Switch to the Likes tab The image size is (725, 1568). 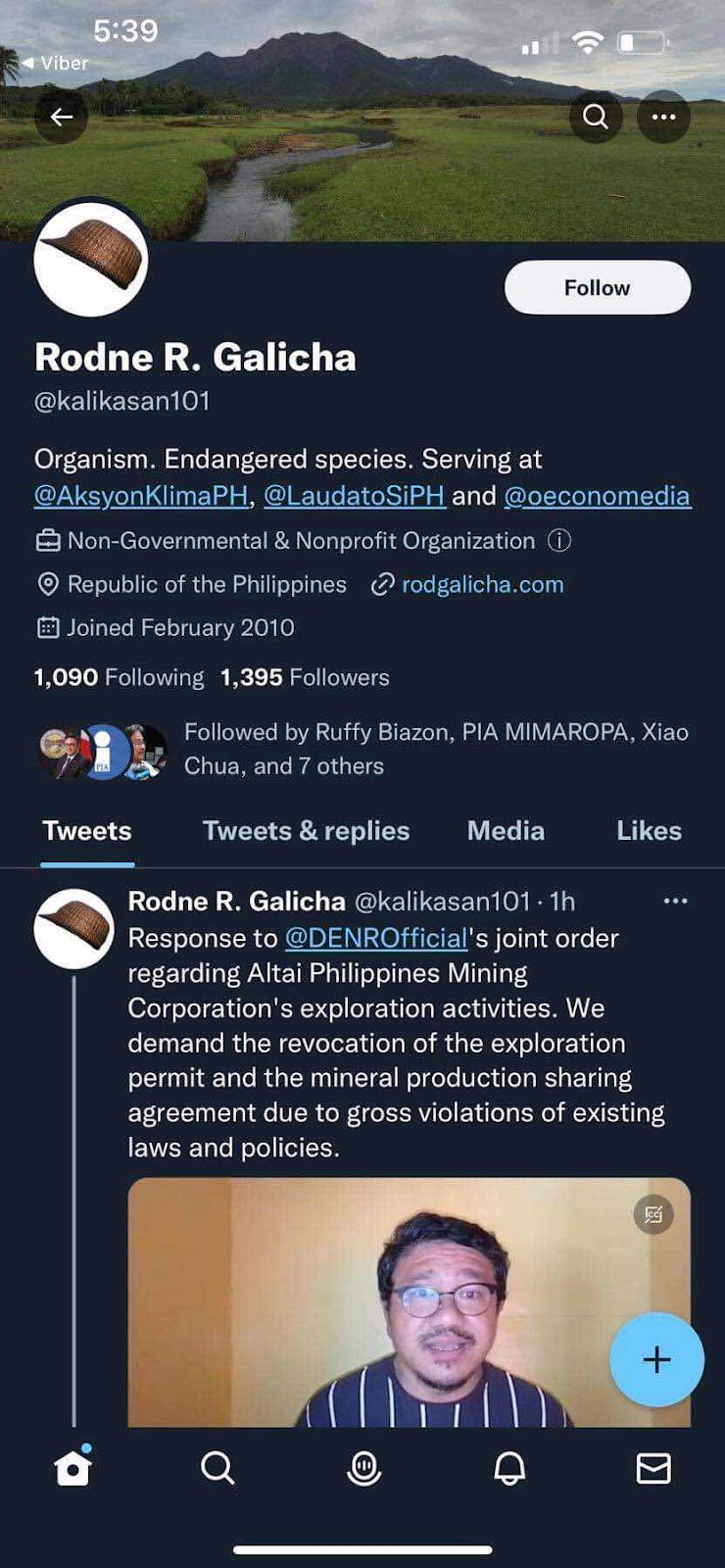[648, 831]
